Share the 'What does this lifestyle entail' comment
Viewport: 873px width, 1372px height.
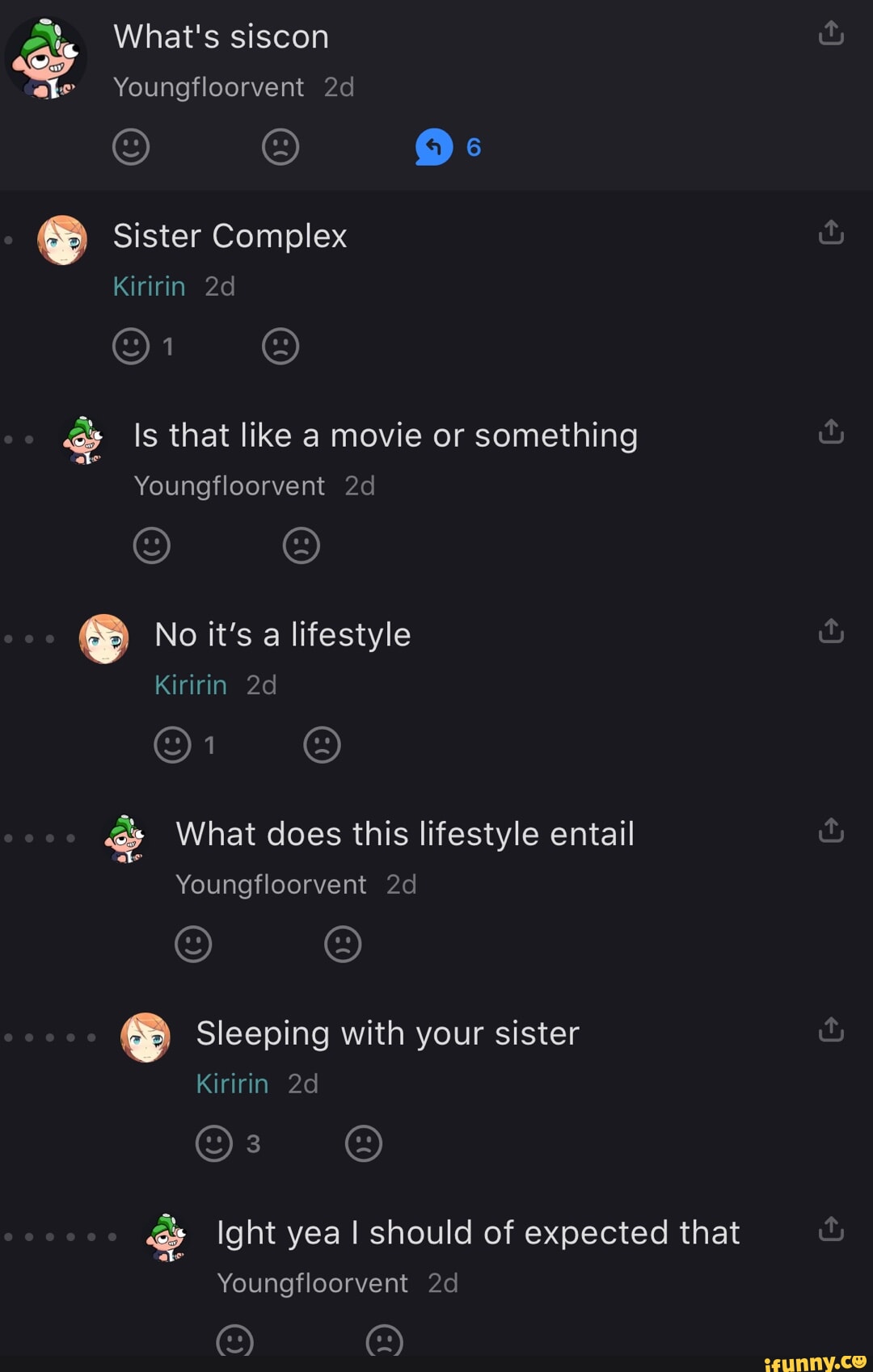[x=829, y=831]
